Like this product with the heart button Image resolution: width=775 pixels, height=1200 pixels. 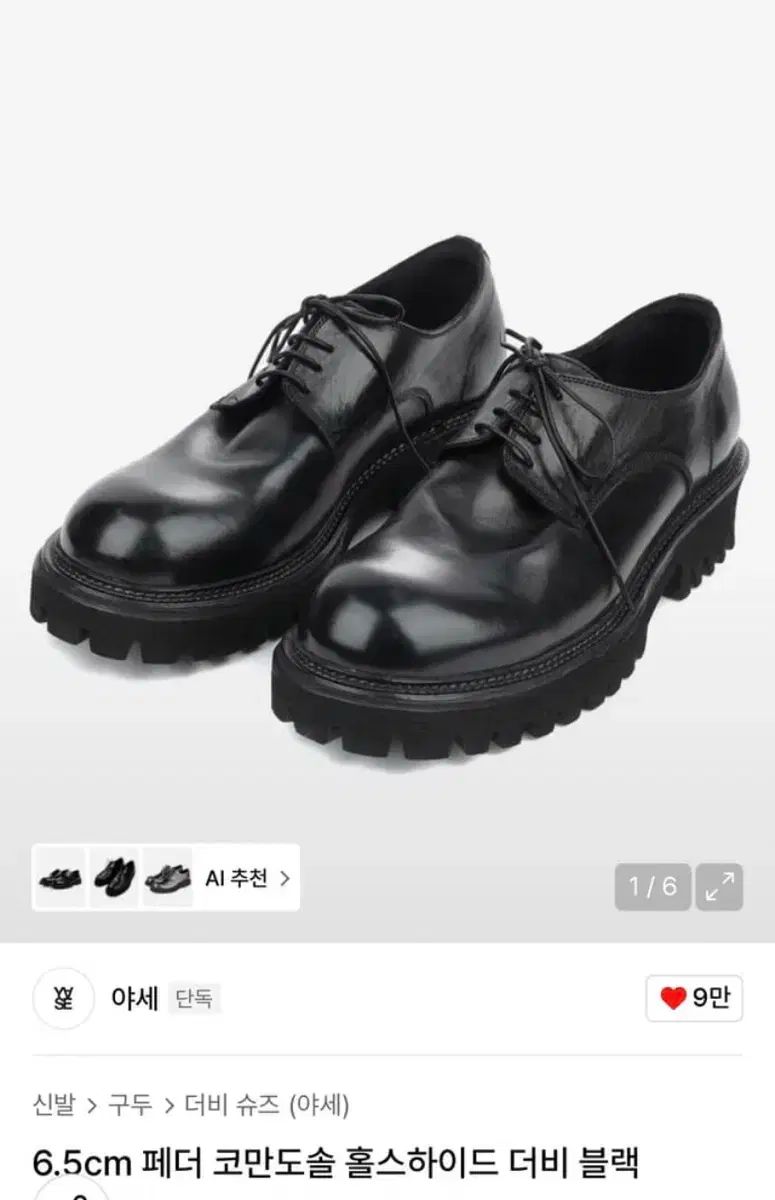point(695,998)
